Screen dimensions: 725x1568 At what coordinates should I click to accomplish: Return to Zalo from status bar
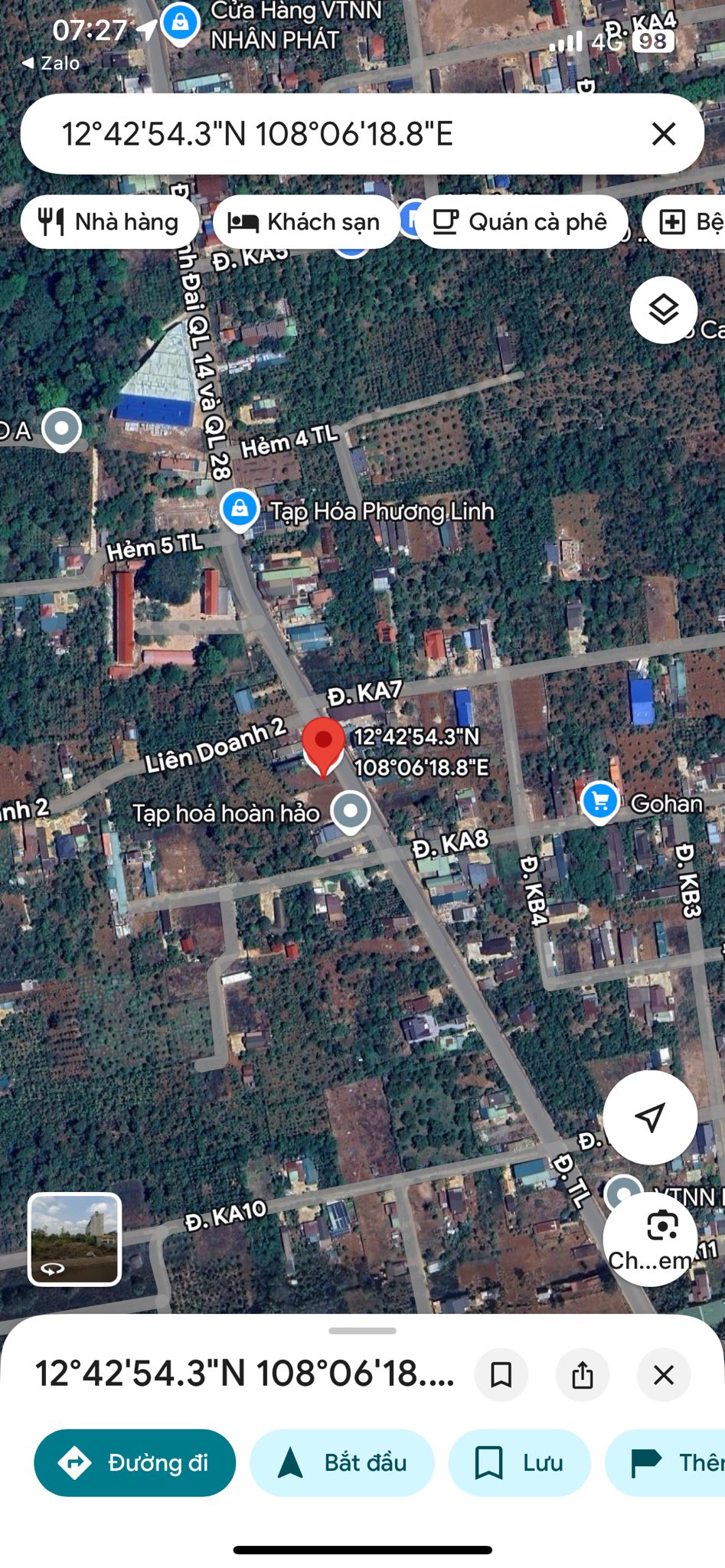(x=51, y=64)
